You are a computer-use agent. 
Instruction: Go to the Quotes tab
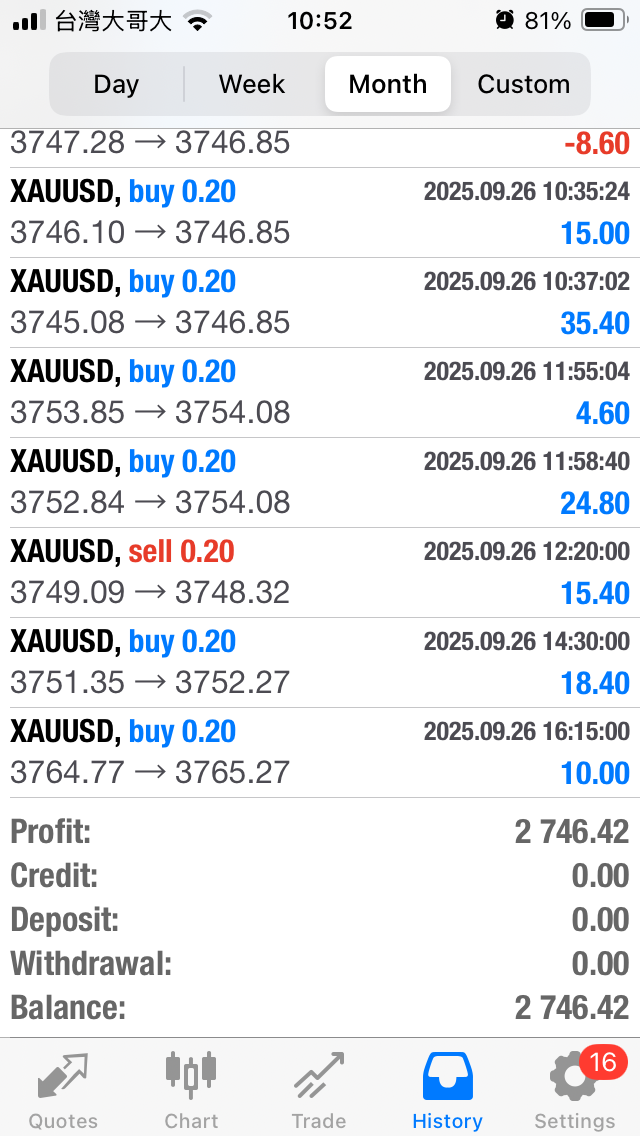click(63, 1091)
